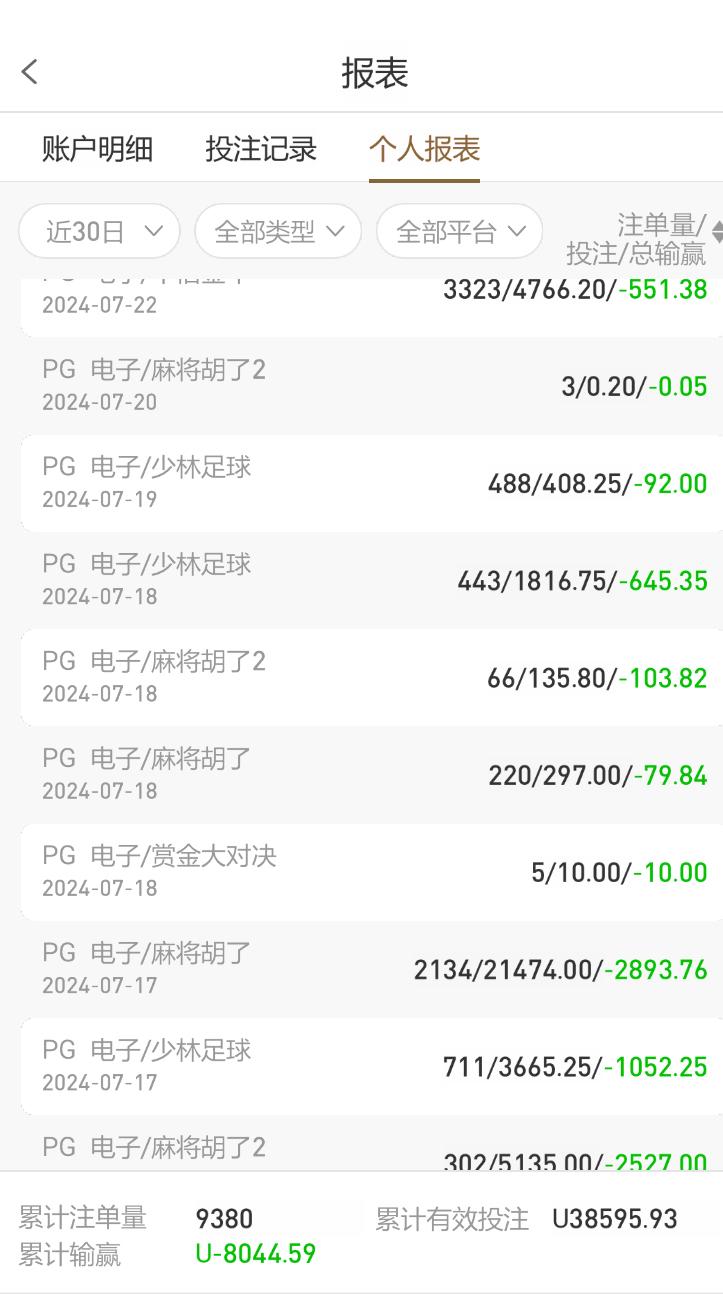Go back from the 报表 page

(x=30, y=72)
